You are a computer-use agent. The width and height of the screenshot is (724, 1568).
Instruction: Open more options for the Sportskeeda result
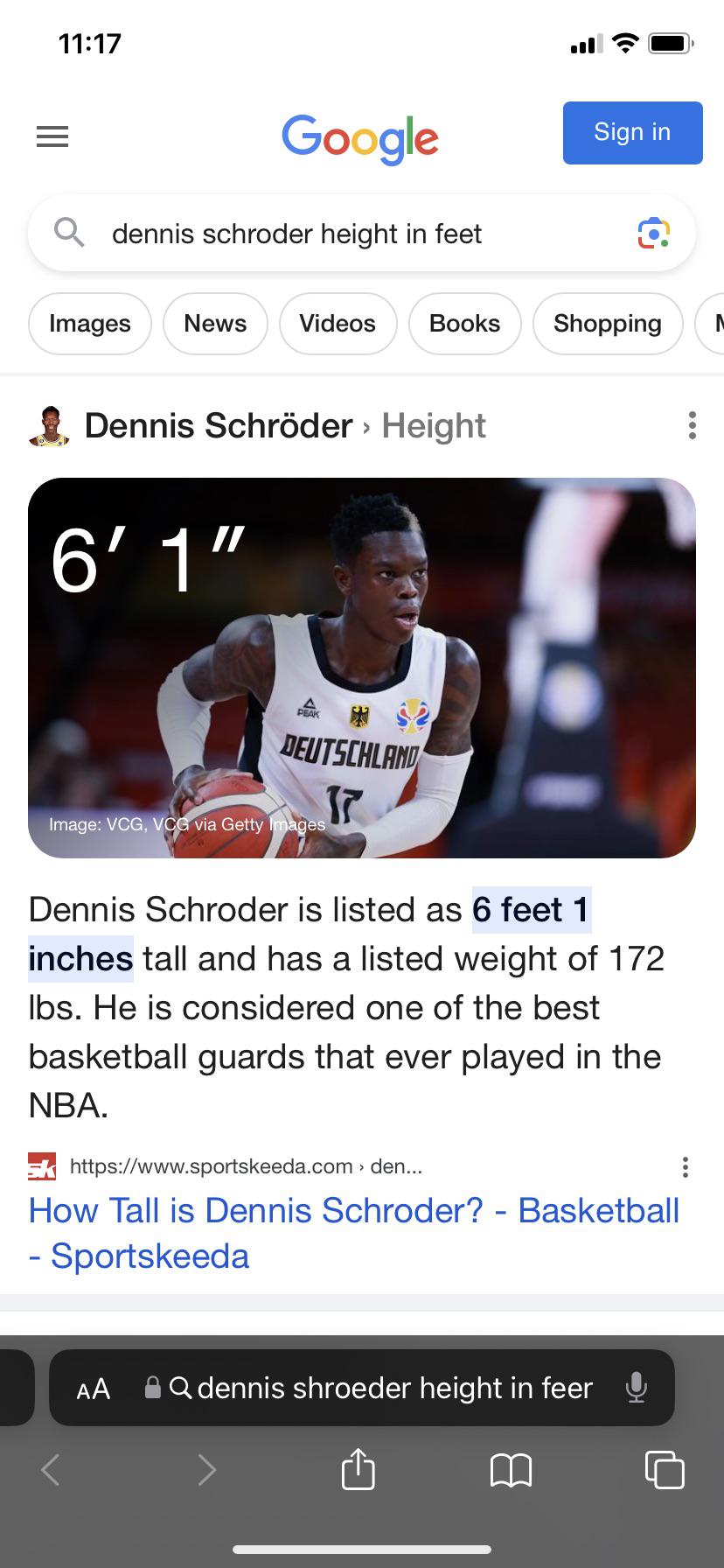685,1166
